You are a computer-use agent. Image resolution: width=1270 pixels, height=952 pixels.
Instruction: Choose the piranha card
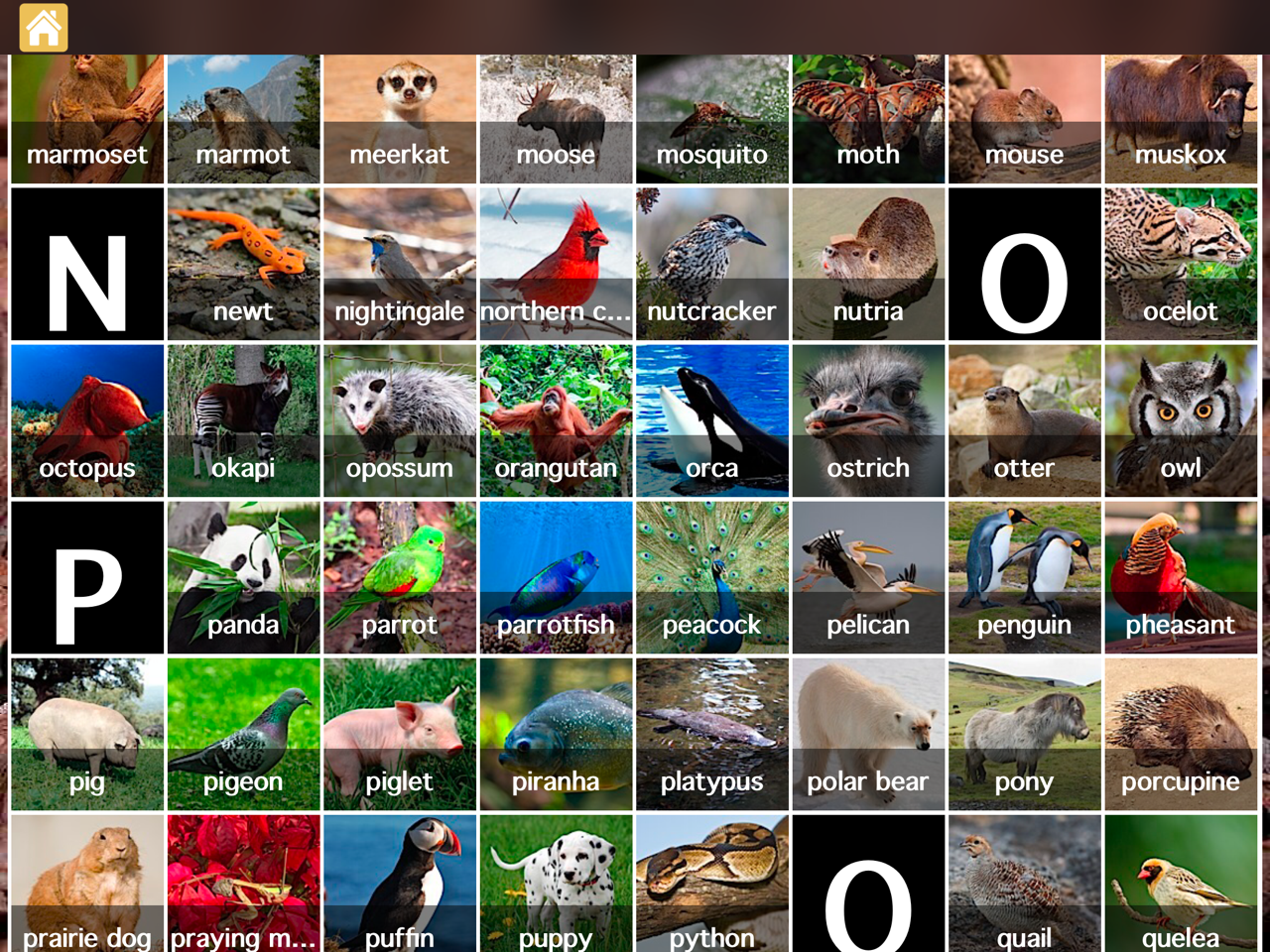pos(556,734)
